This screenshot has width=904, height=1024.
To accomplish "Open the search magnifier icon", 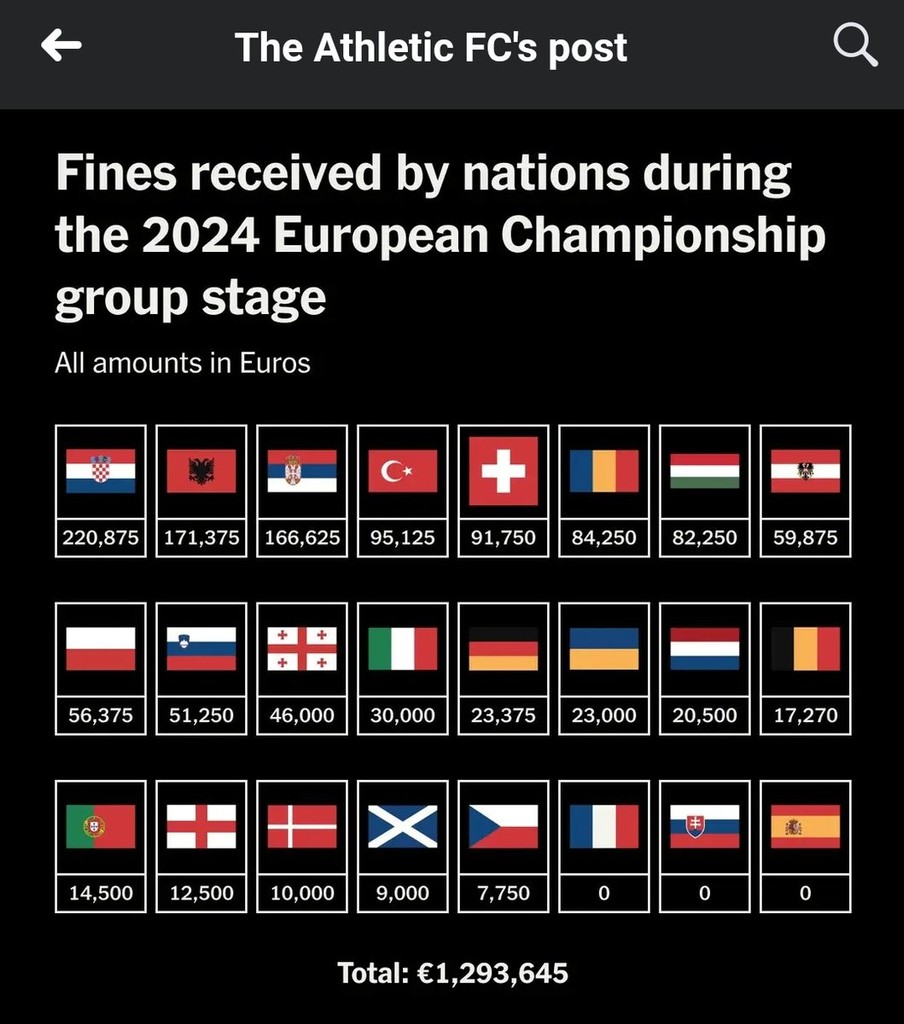I will (x=855, y=46).
